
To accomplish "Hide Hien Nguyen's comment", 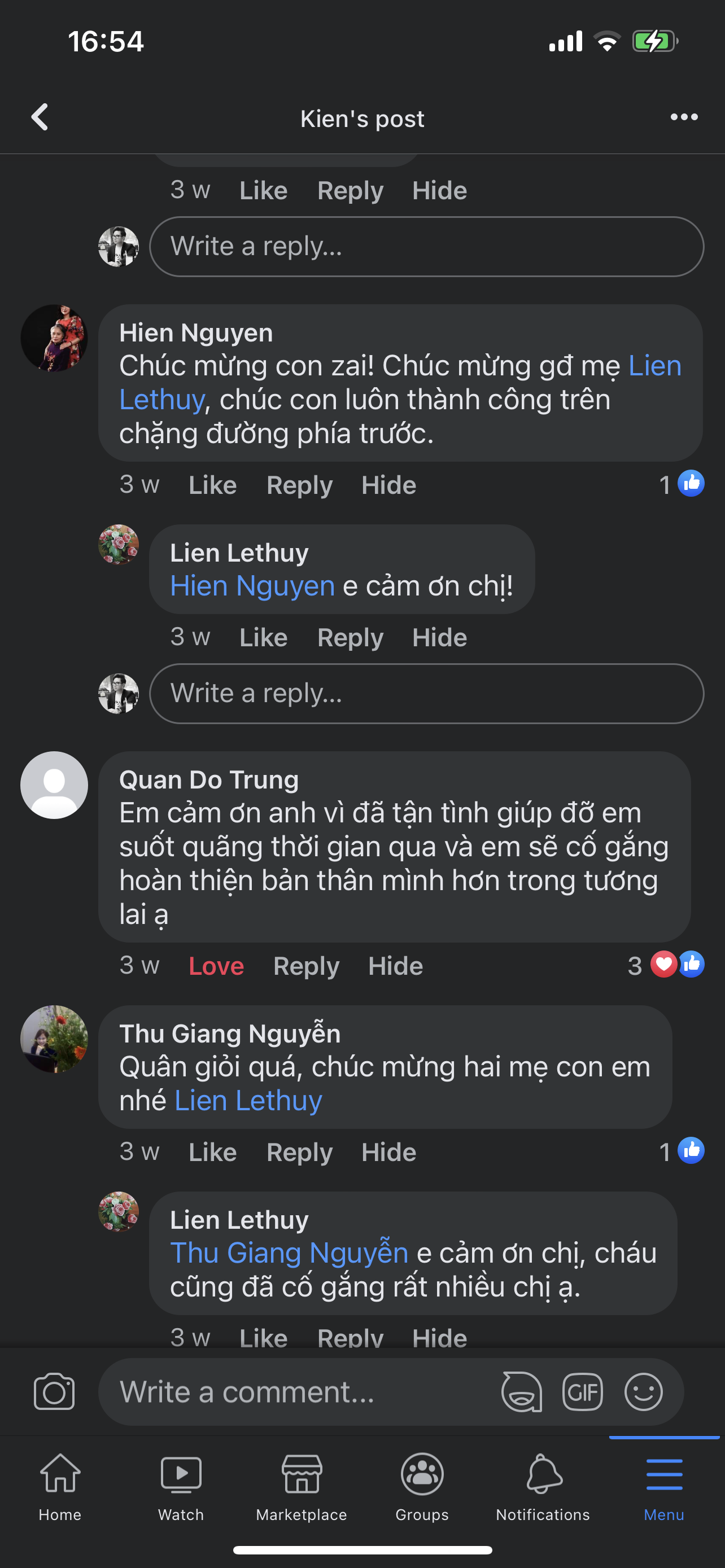I will coord(388,485).
